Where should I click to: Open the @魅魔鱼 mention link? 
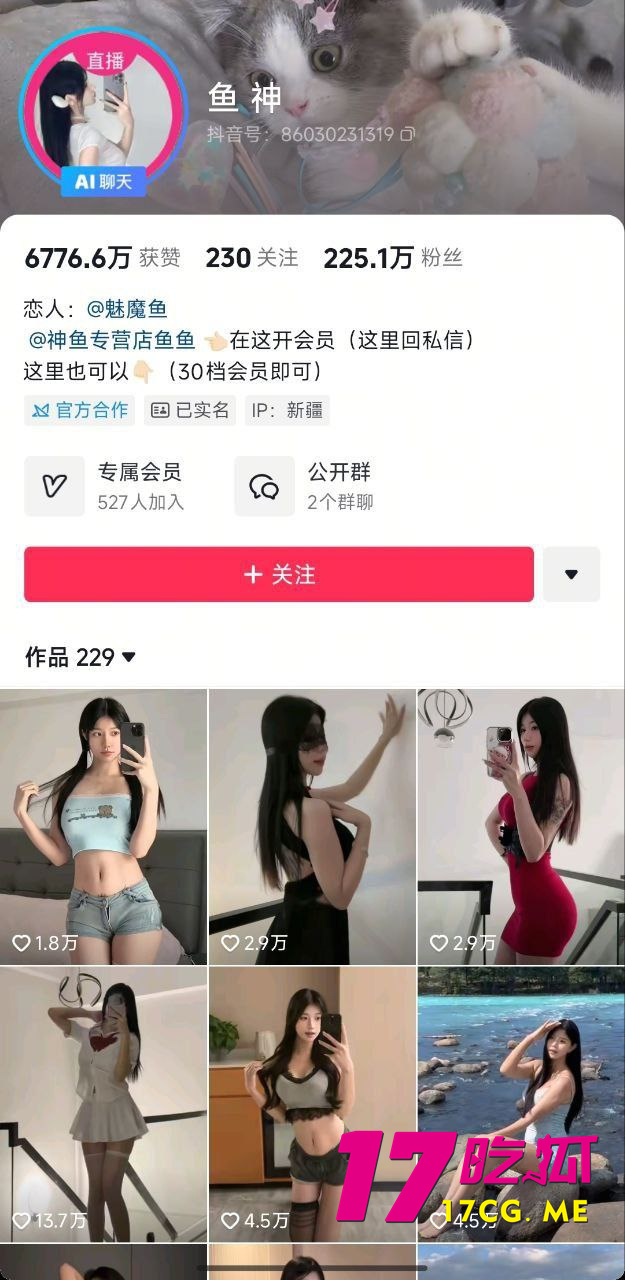coord(127,309)
